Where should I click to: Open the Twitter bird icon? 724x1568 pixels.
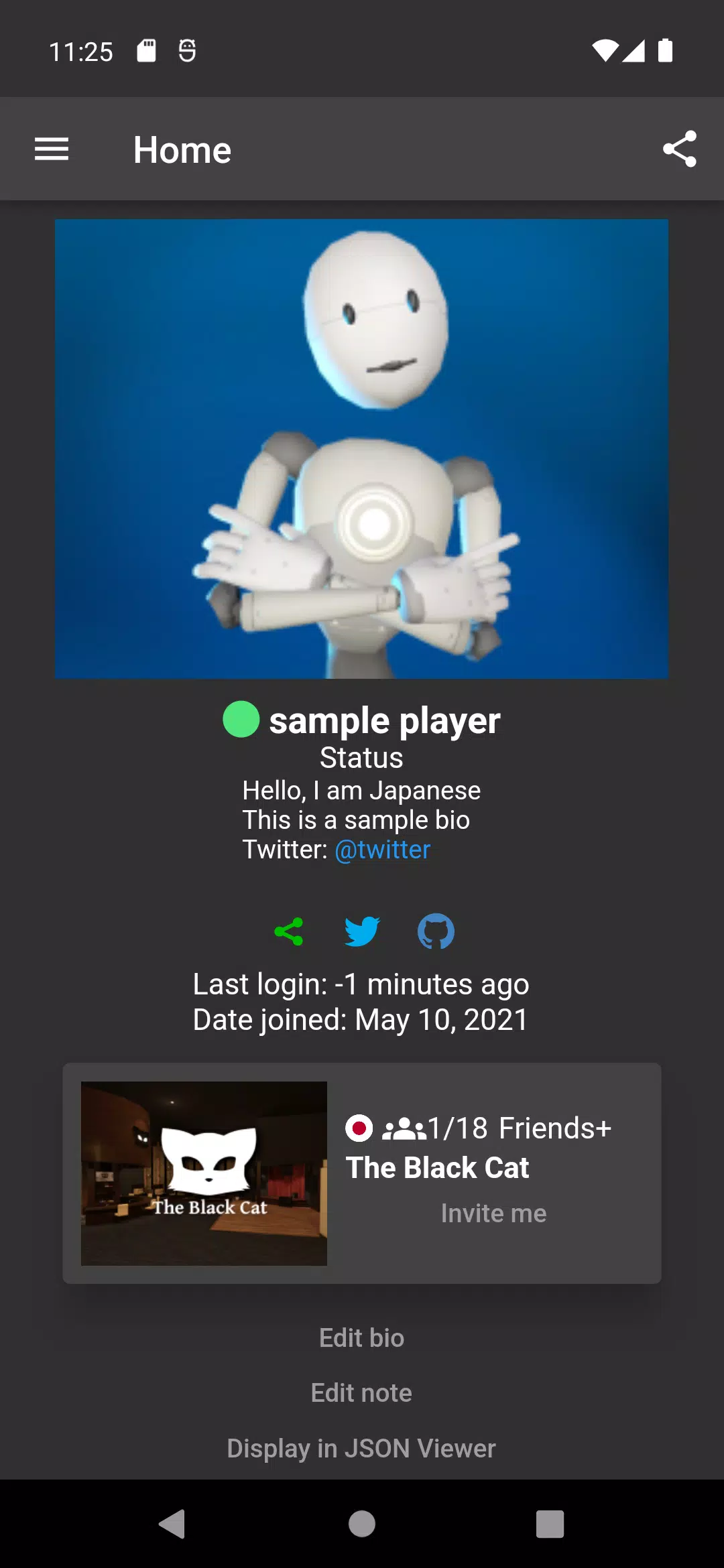pos(362,931)
